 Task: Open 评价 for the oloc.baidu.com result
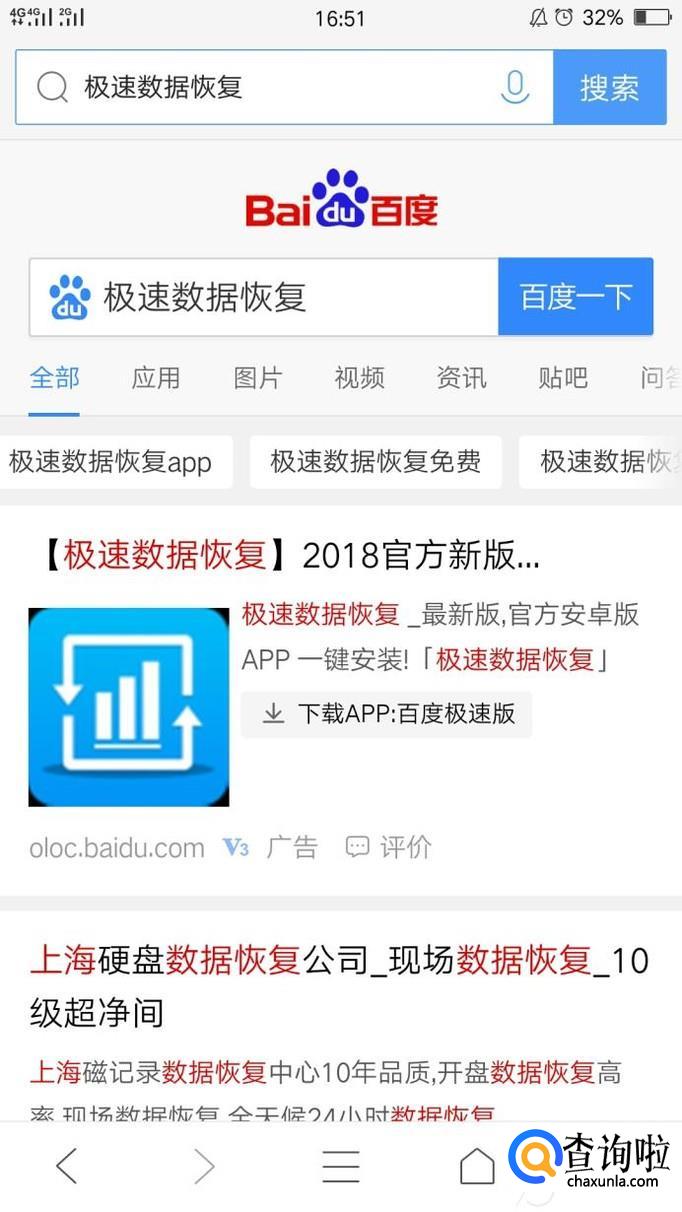(389, 847)
